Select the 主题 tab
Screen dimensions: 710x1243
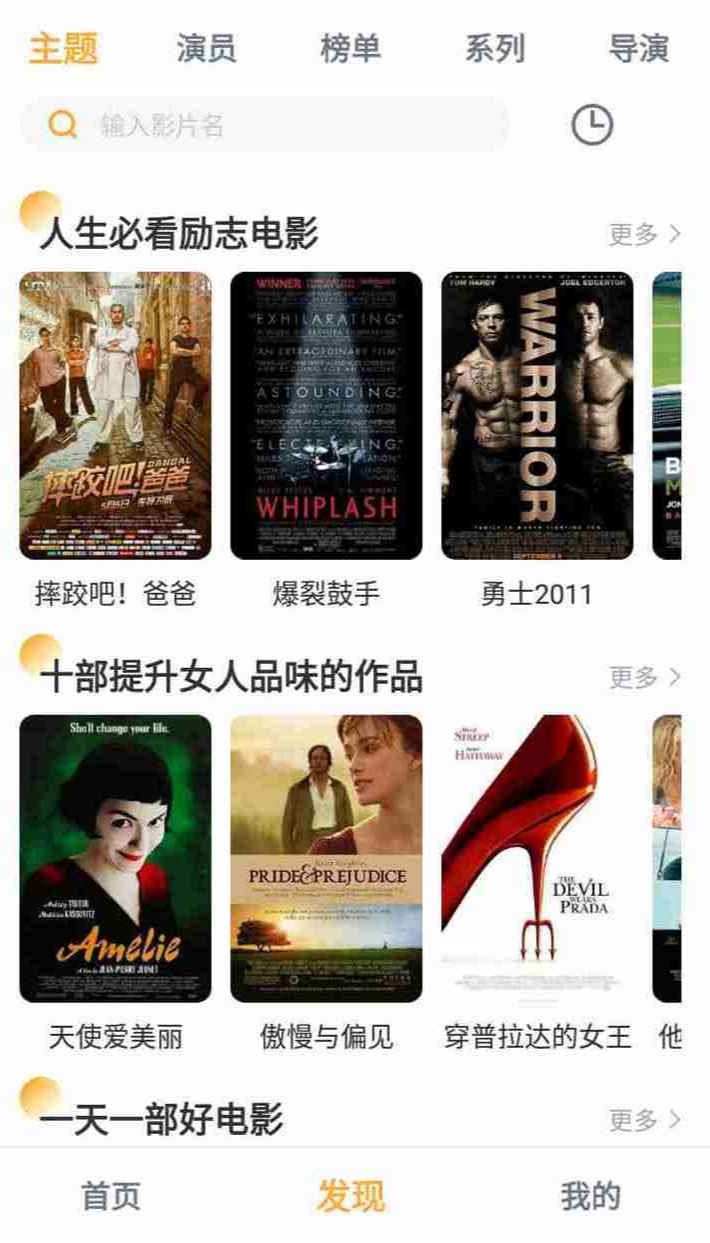63,48
